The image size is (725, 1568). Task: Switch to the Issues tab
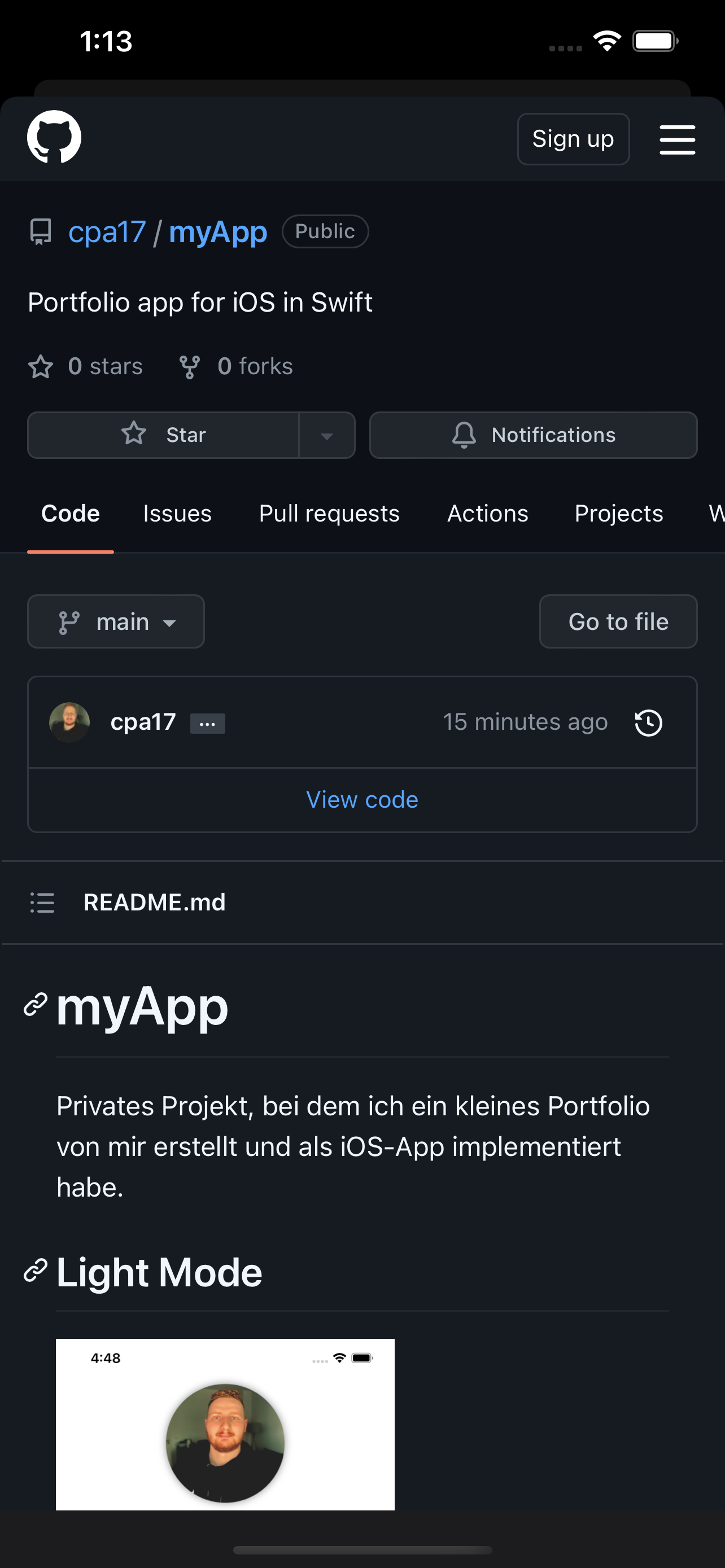coord(177,513)
